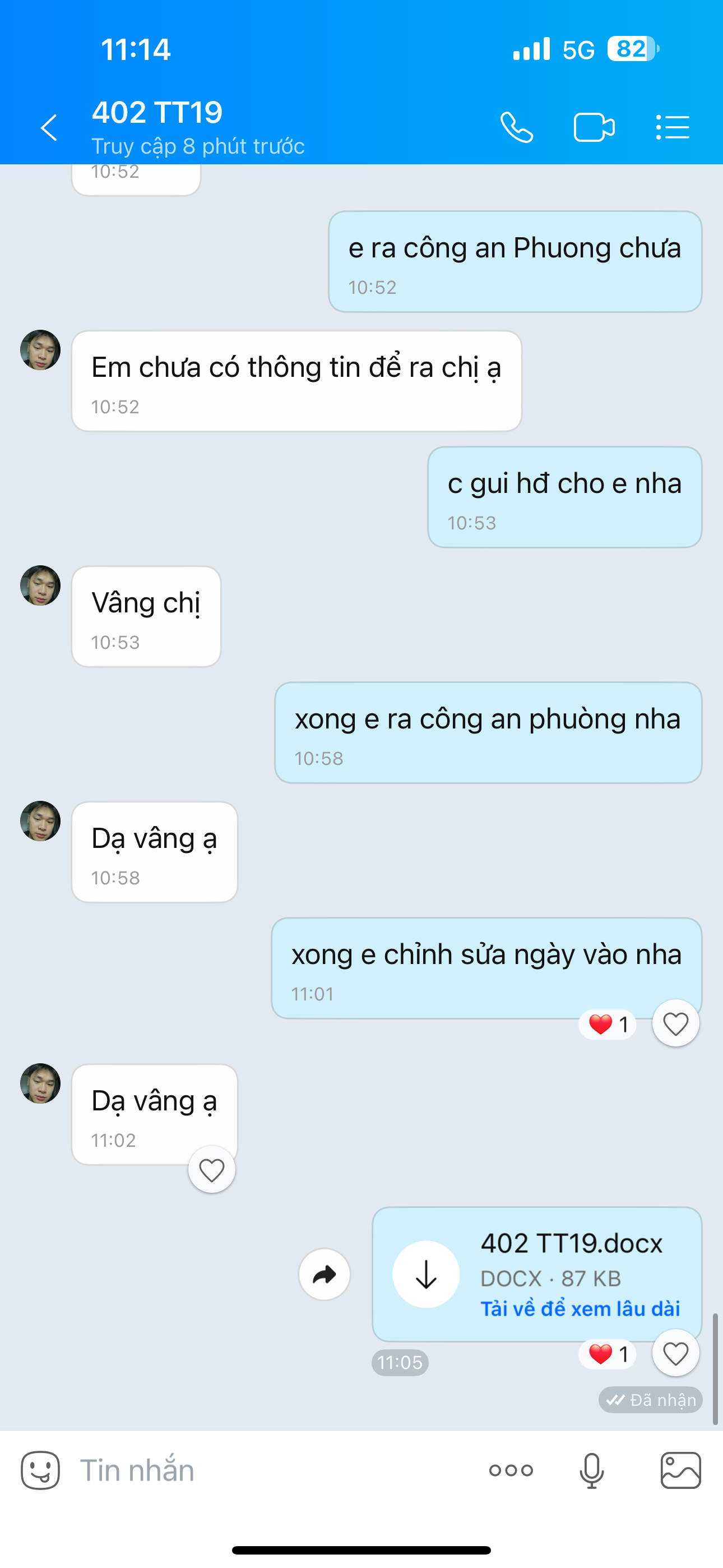The width and height of the screenshot is (723, 1568).
Task: Start a video call with 402 TT19
Action: click(x=594, y=127)
